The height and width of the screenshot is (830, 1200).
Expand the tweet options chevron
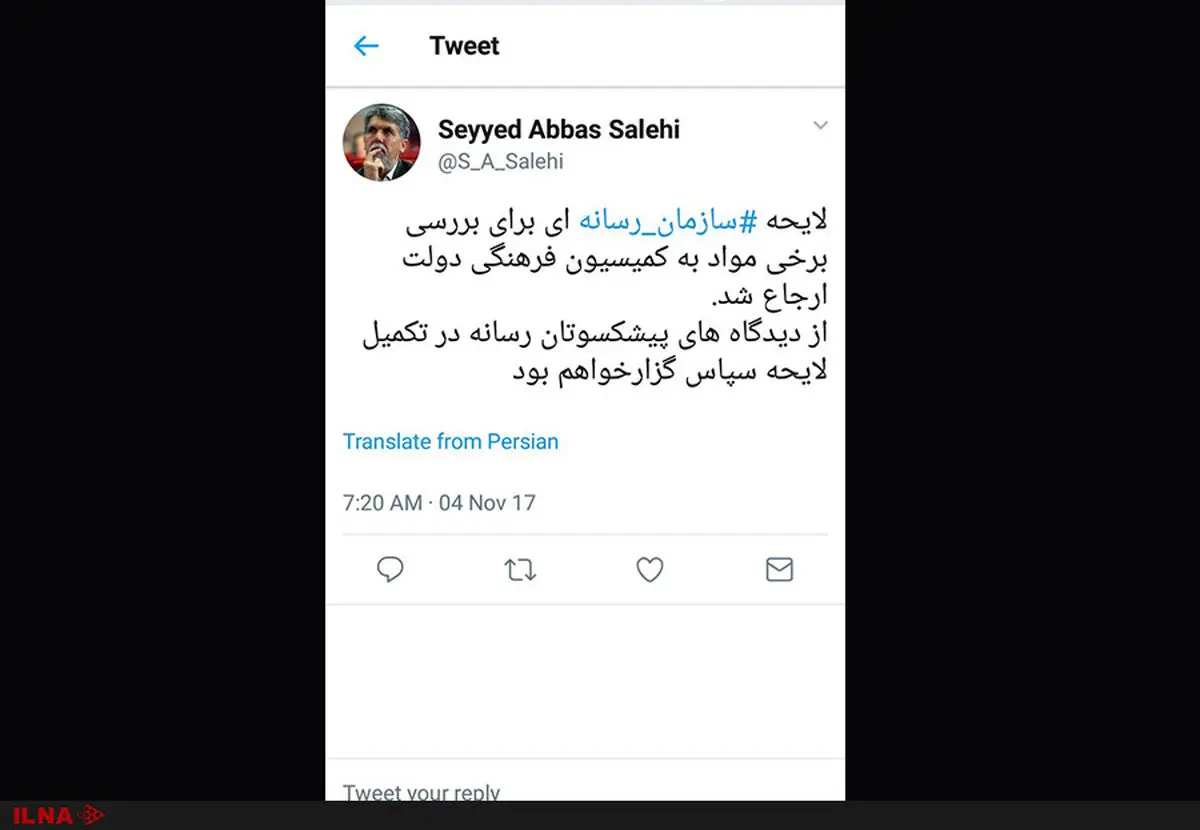point(820,126)
